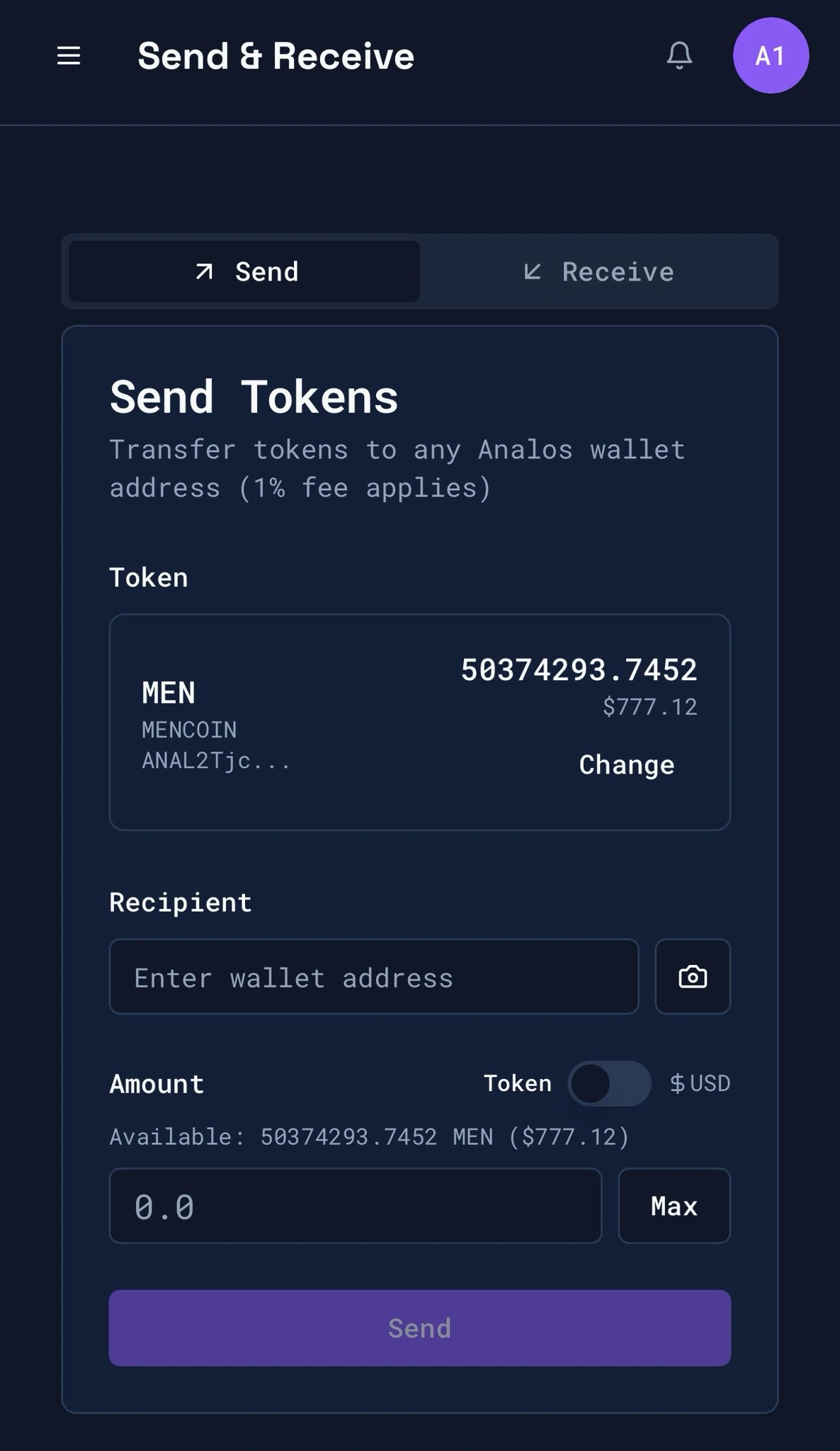Image resolution: width=840 pixels, height=1451 pixels.
Task: Open the notifications bell
Action: [679, 55]
